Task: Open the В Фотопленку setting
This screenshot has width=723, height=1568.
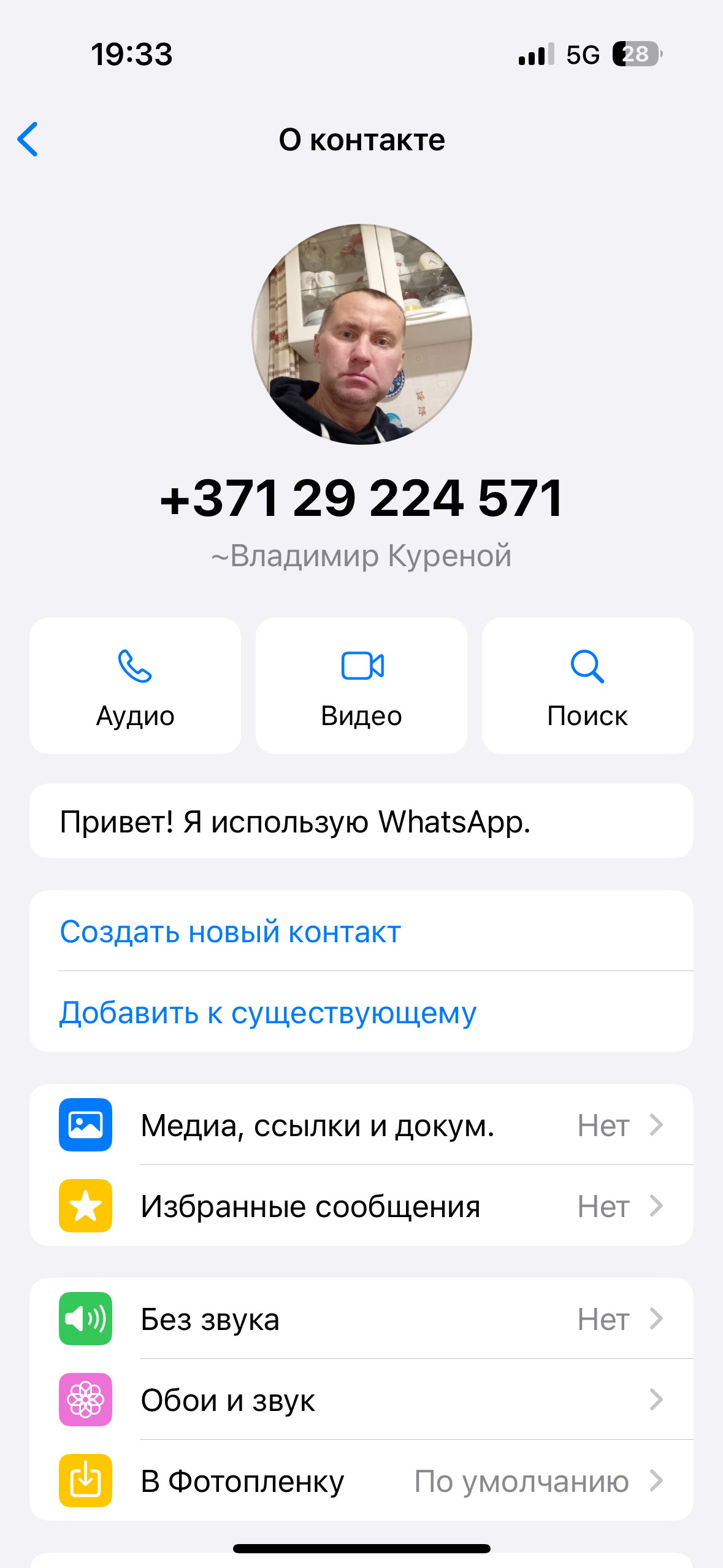Action: 361,1480
